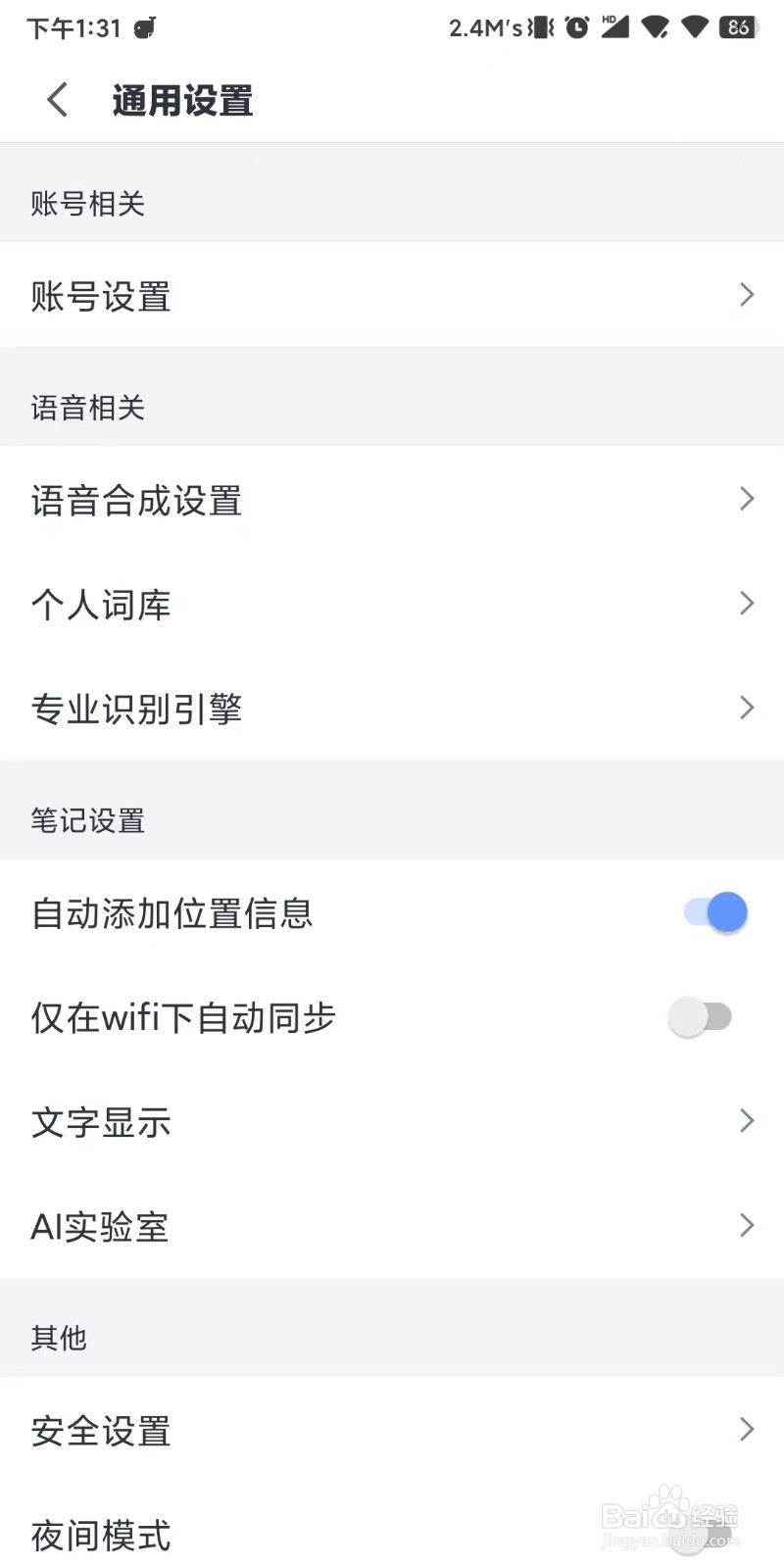Expand 账号设置 via its chevron

tap(747, 295)
